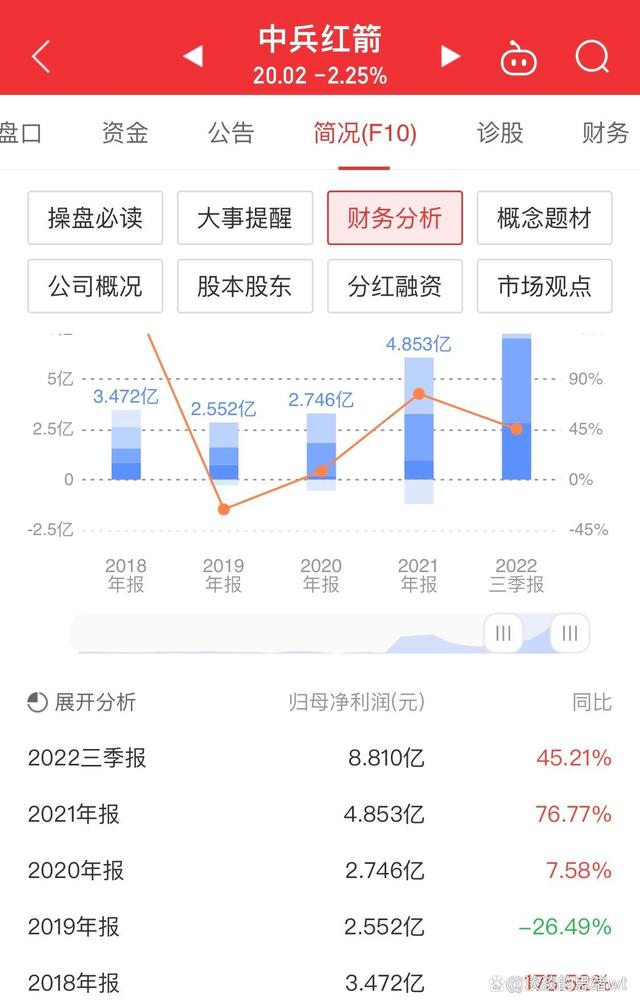Tap the right handle of the chart range slider
Viewport: 640px width, 1006px height.
(570, 633)
